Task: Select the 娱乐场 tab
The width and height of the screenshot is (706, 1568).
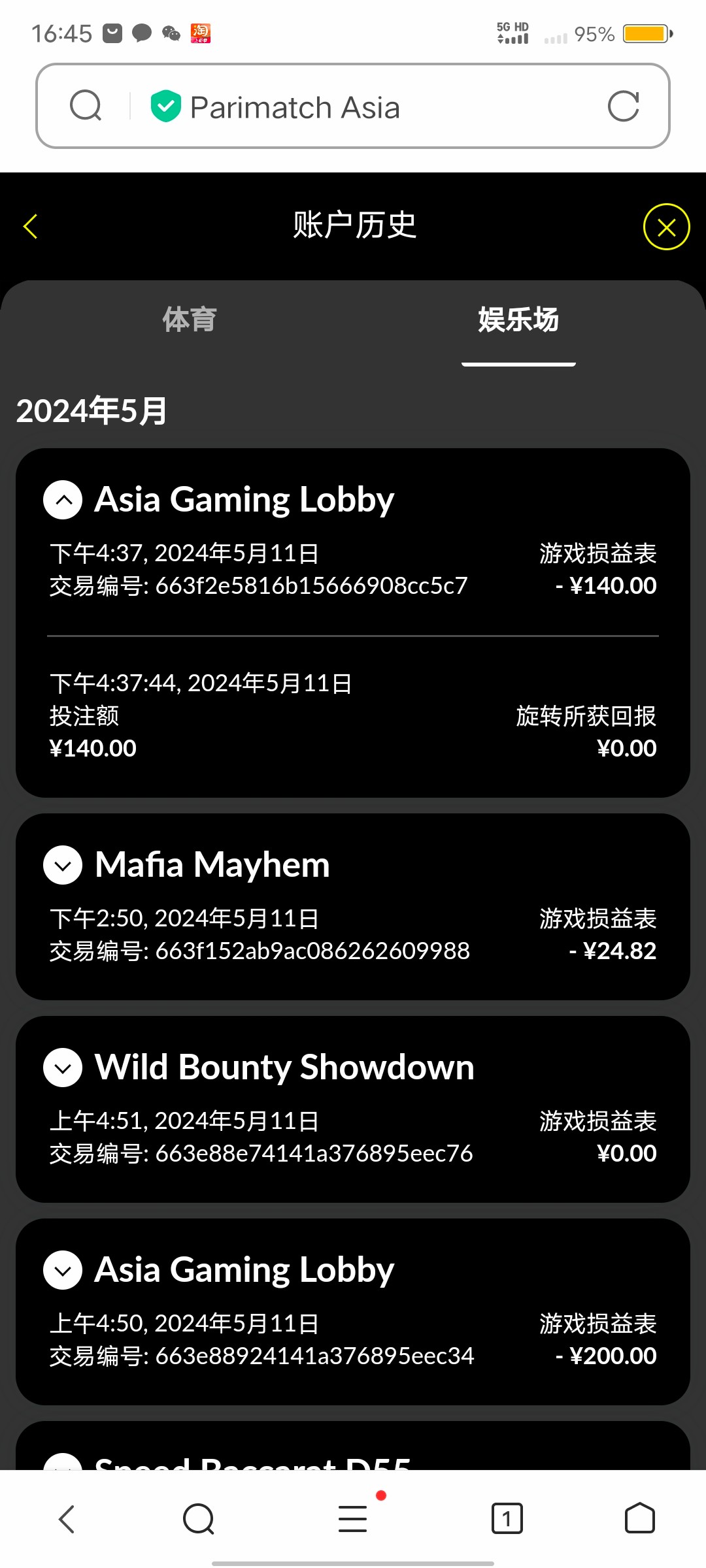Action: tap(518, 320)
